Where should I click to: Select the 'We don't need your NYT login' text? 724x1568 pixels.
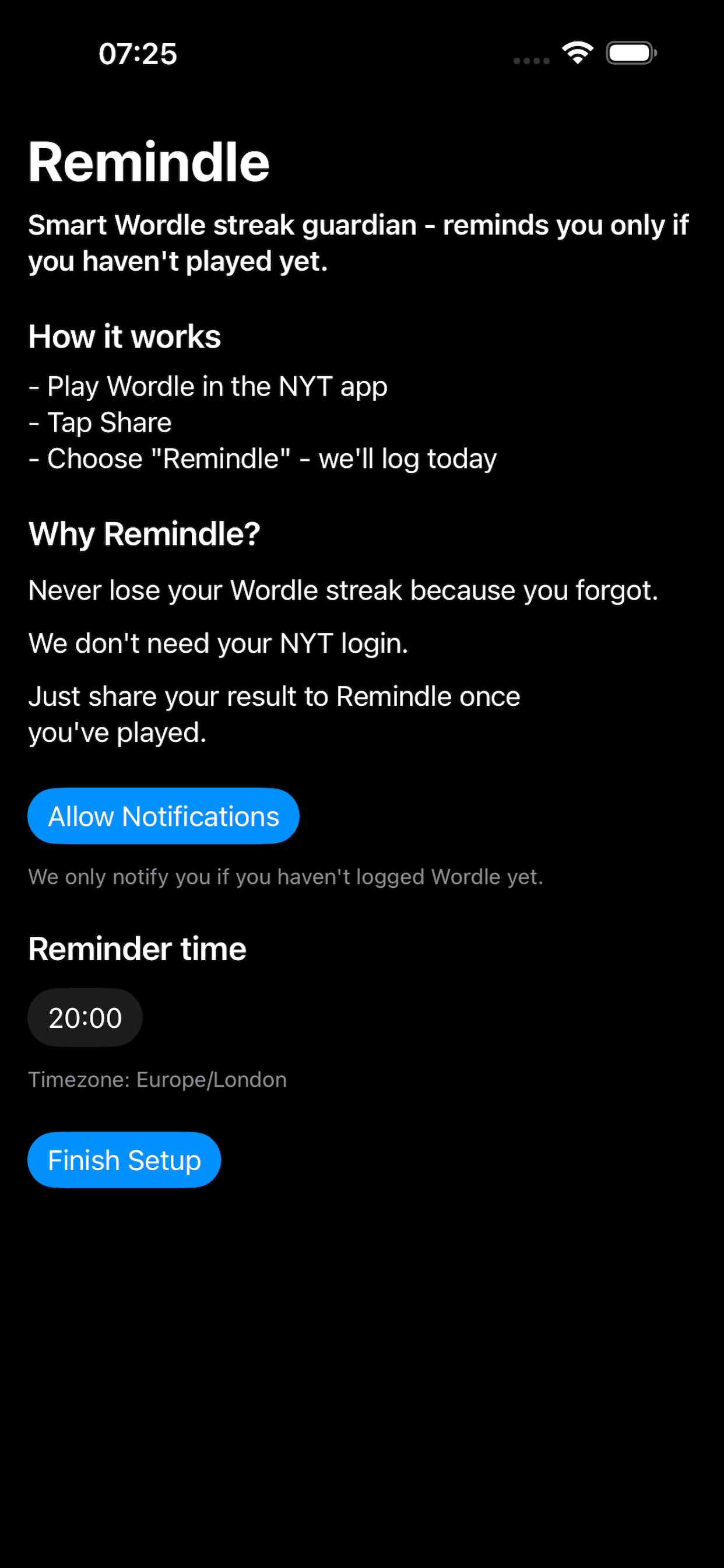tap(219, 642)
